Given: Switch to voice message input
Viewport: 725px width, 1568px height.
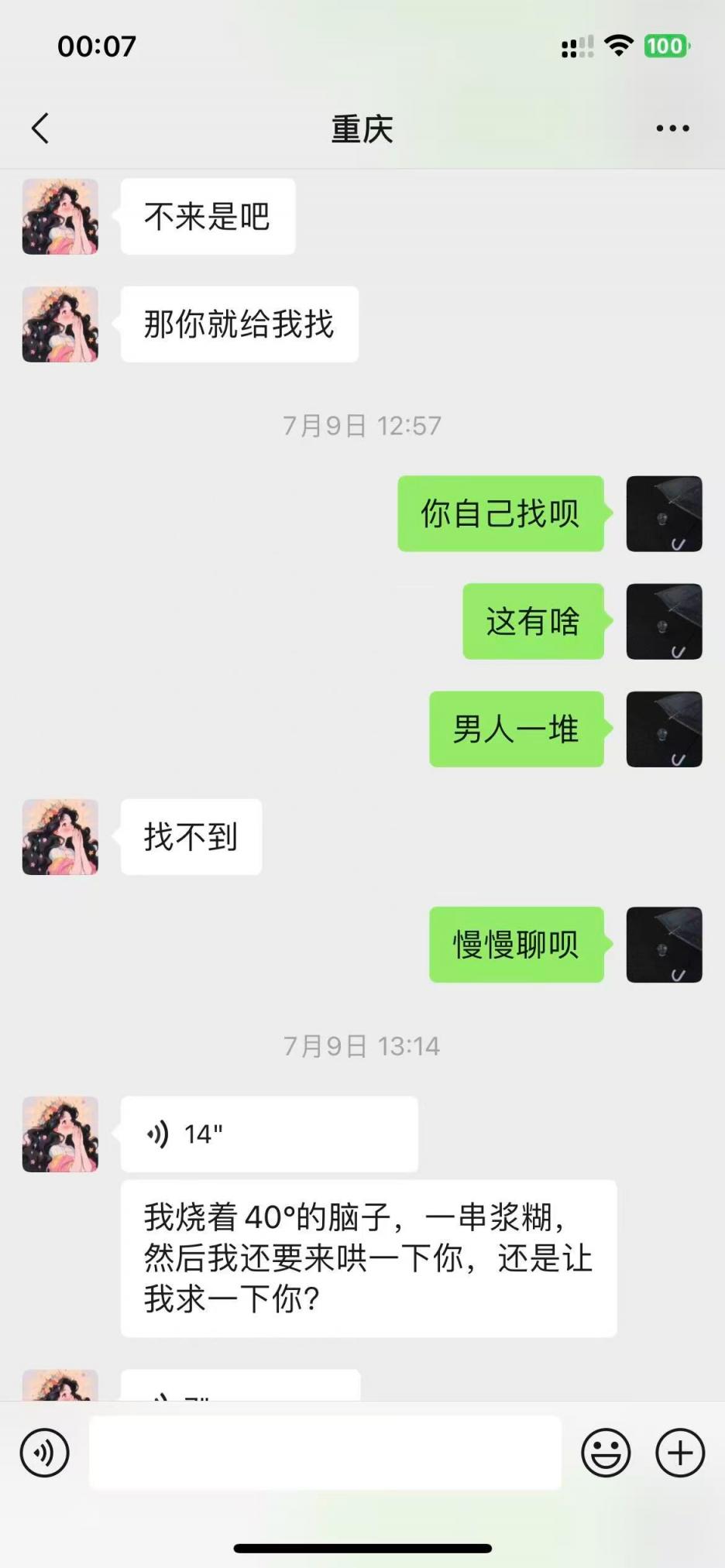Looking at the screenshot, I should coord(44,1453).
